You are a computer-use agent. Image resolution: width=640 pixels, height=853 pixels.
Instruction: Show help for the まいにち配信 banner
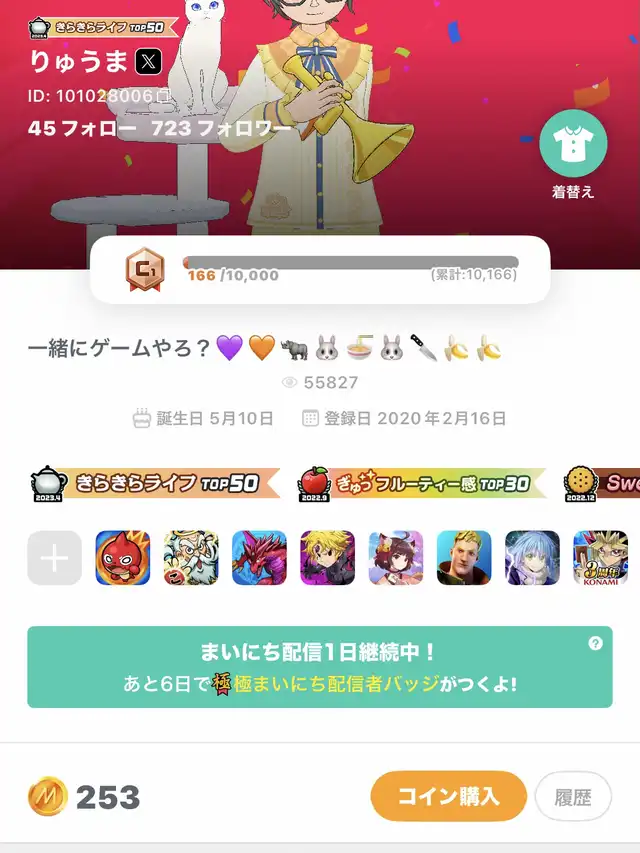pyautogui.click(x=596, y=644)
